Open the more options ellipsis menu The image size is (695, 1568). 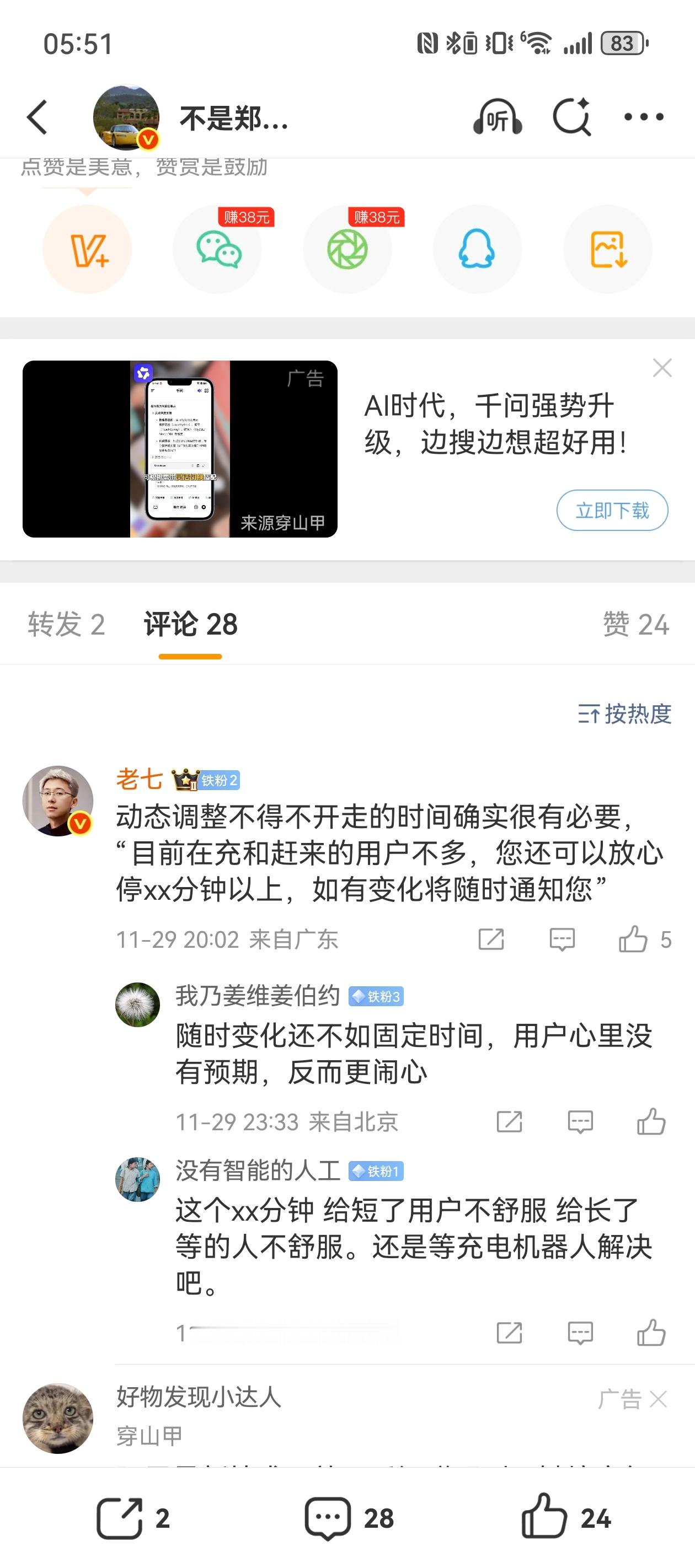point(644,117)
